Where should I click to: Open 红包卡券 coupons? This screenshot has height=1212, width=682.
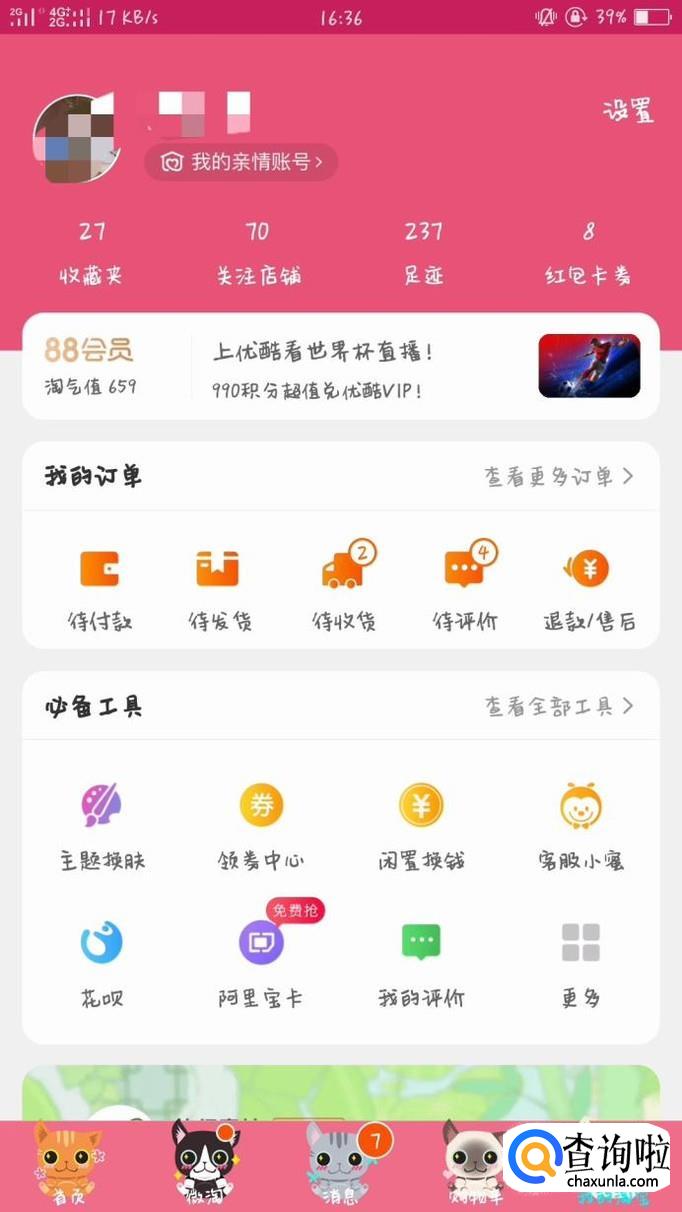pyautogui.click(x=588, y=254)
